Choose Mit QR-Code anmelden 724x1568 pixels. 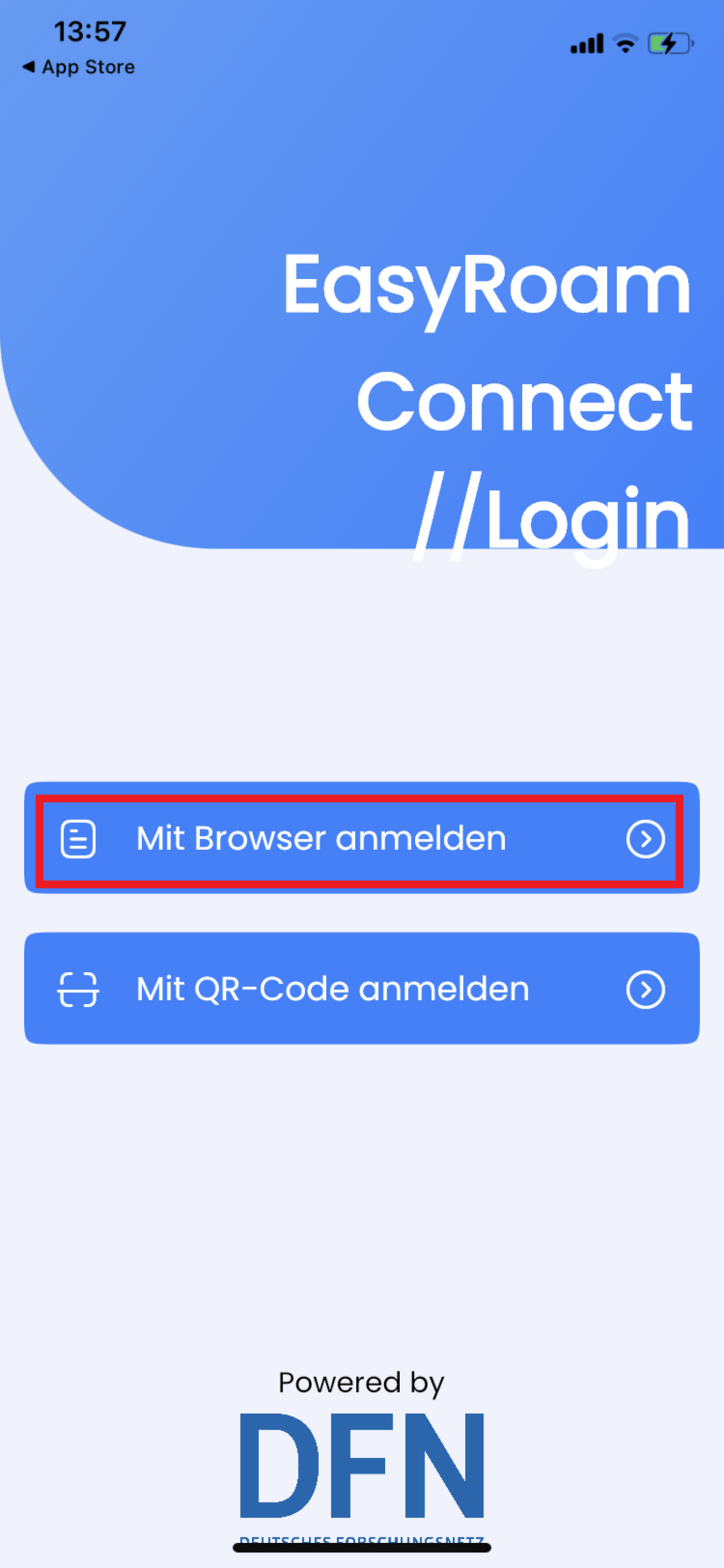coord(361,988)
